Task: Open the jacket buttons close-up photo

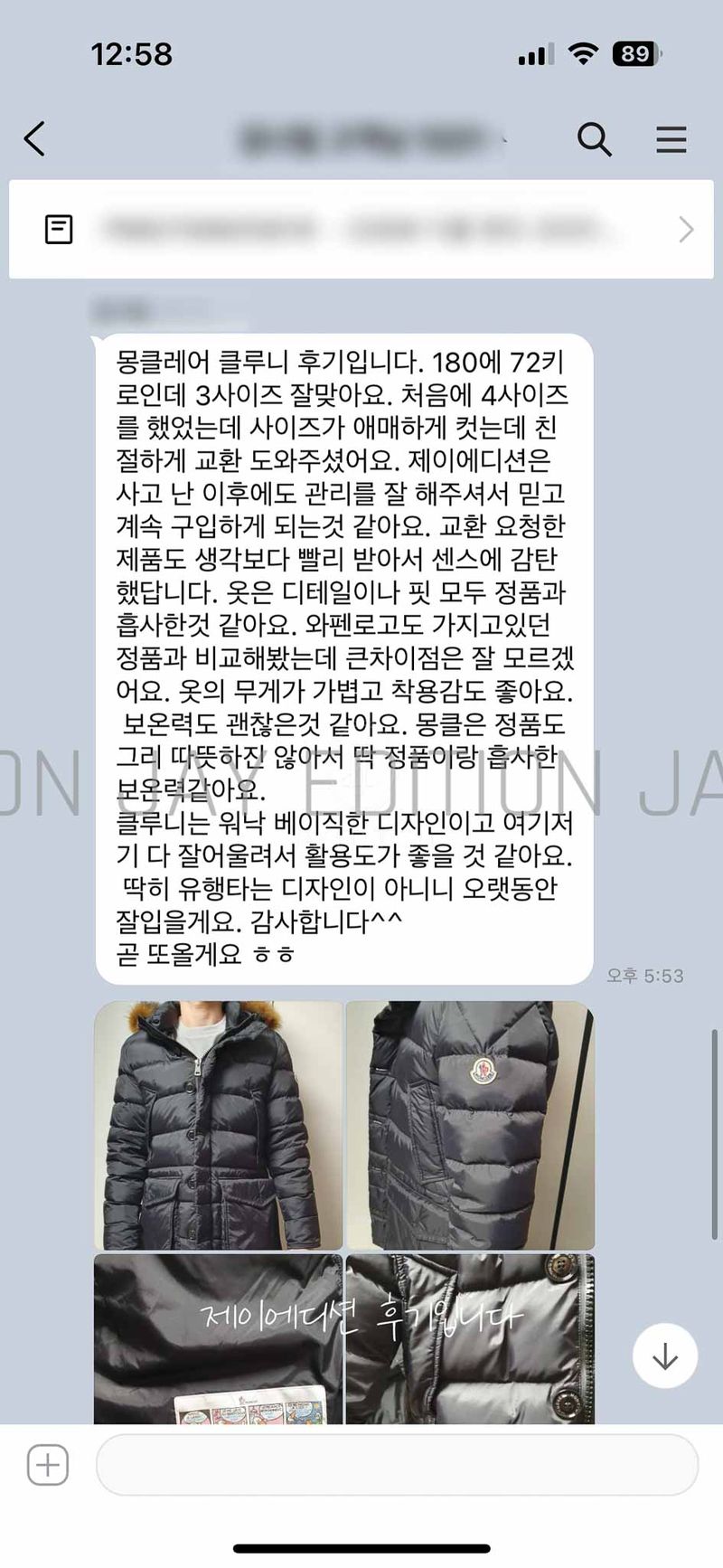Action: point(470,1338)
